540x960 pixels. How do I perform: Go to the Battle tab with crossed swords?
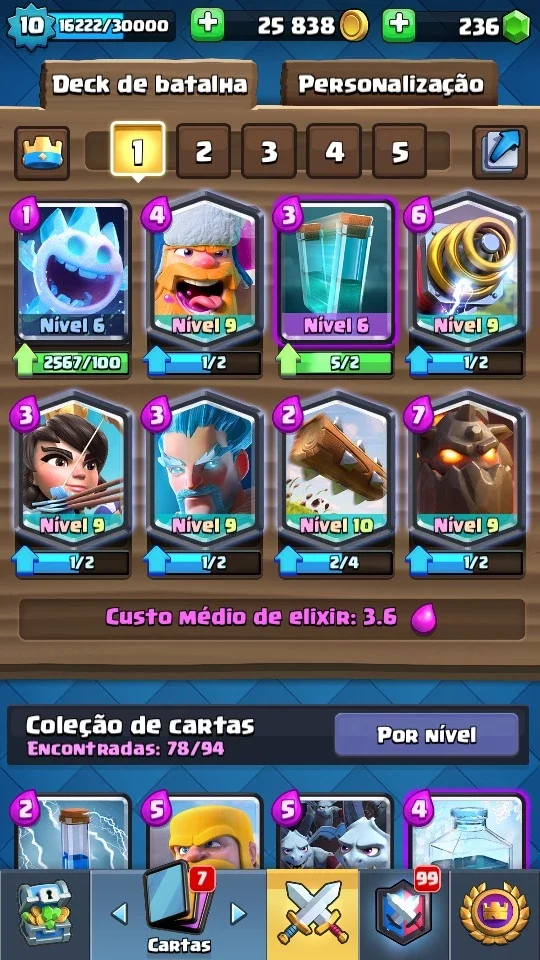312,915
